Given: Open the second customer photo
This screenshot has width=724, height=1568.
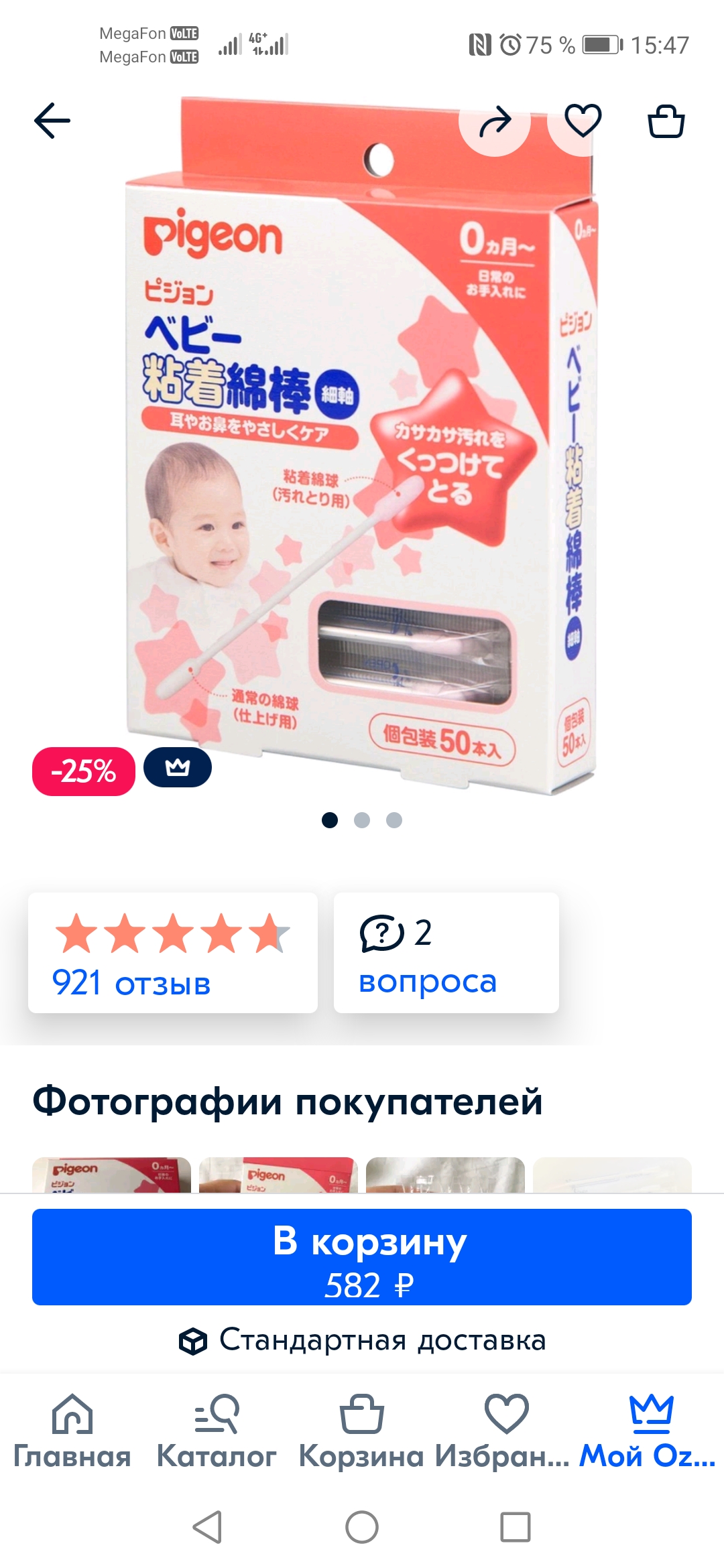Looking at the screenshot, I should pos(278,1175).
